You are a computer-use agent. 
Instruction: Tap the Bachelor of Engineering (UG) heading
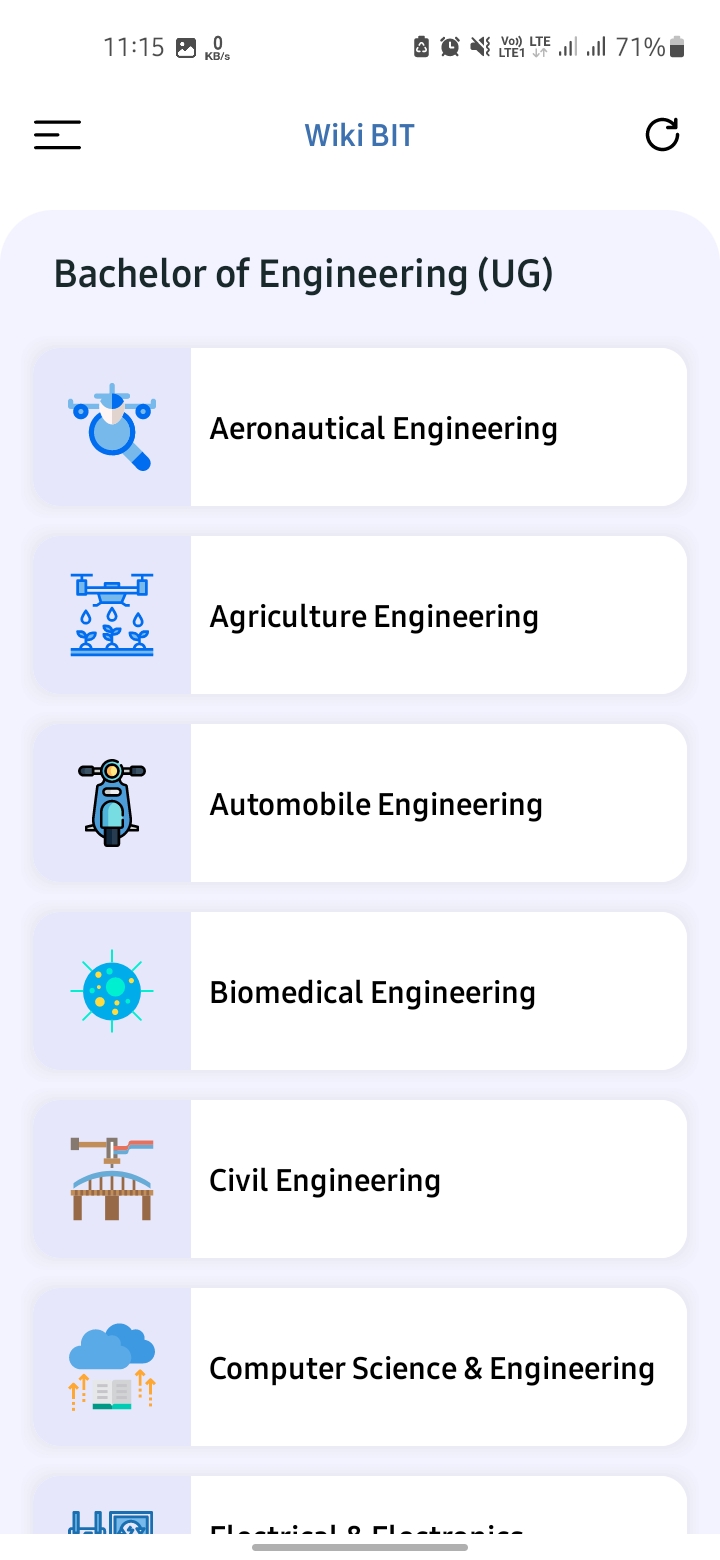point(305,273)
